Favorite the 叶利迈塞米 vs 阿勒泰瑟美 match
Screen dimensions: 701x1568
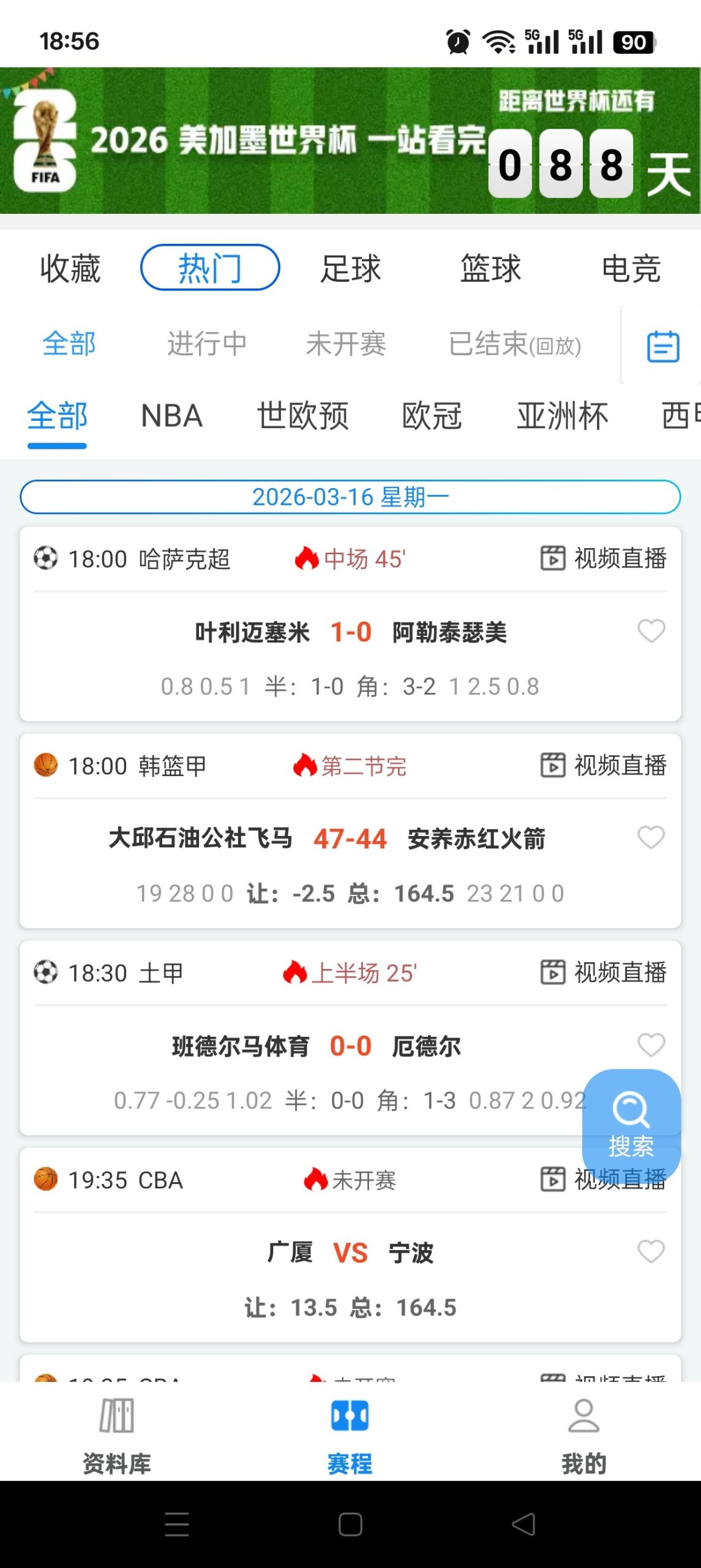(650, 631)
